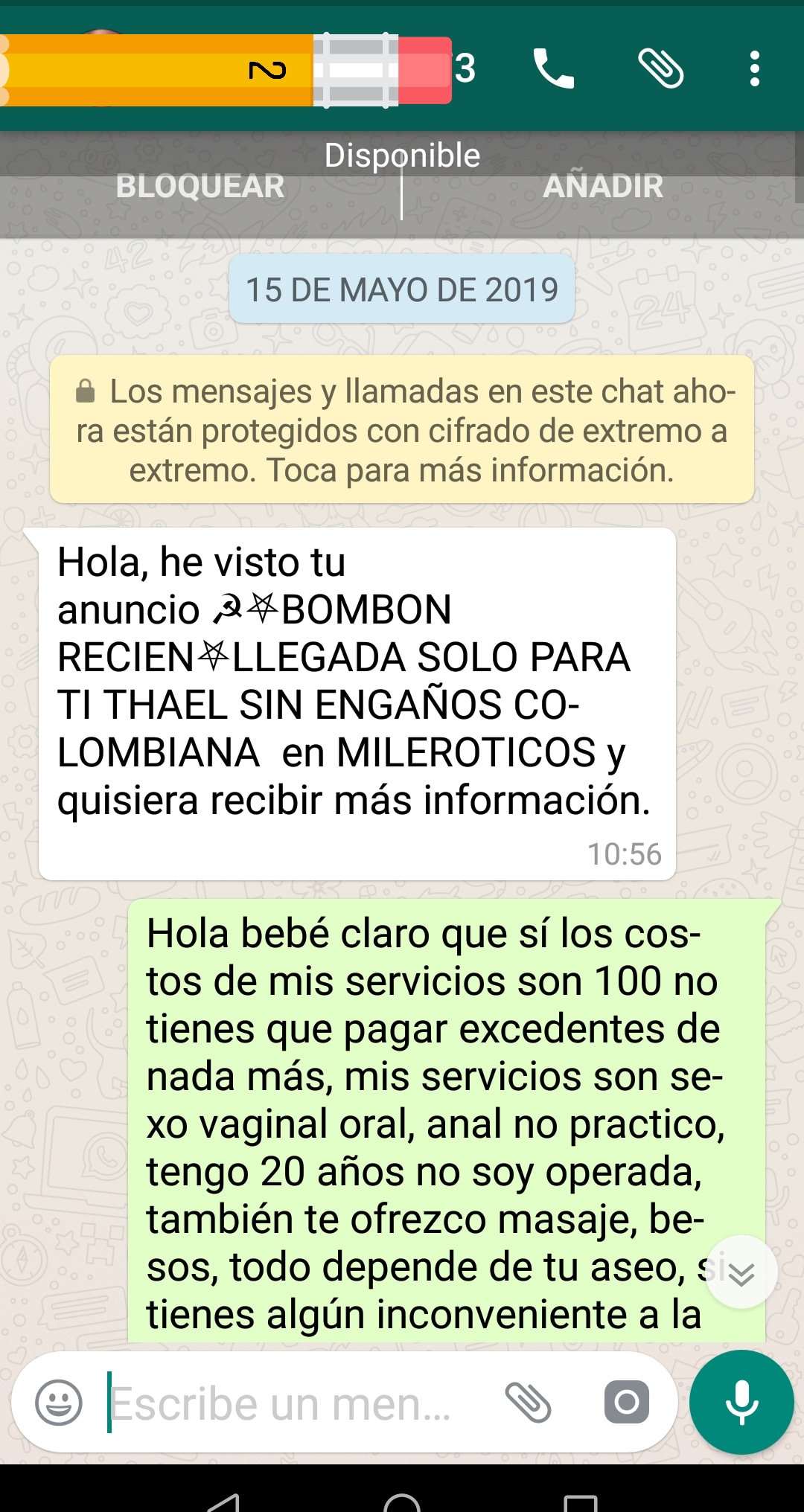Start a voice call with this contact
The image size is (804, 1512).
click(x=553, y=69)
